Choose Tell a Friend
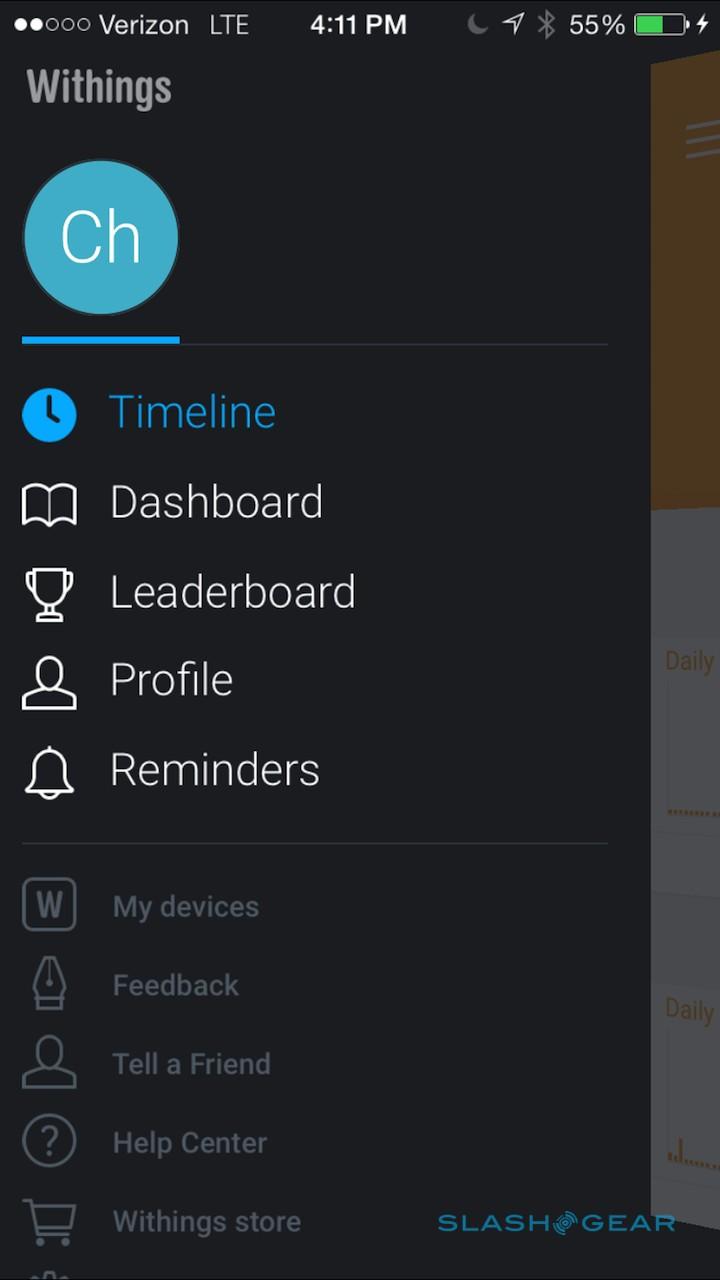This screenshot has width=720, height=1280. tap(191, 1064)
